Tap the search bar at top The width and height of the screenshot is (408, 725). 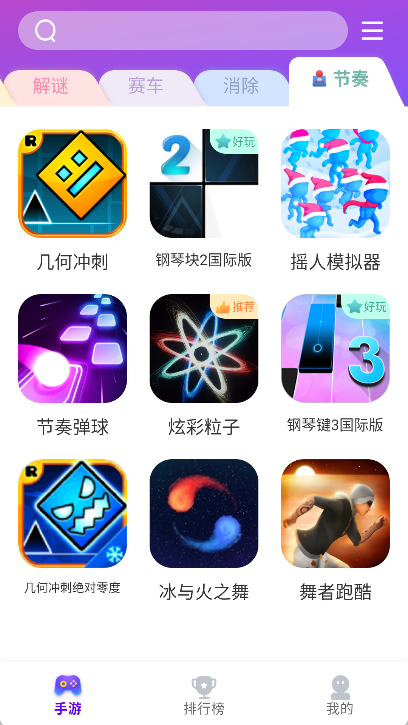(183, 31)
